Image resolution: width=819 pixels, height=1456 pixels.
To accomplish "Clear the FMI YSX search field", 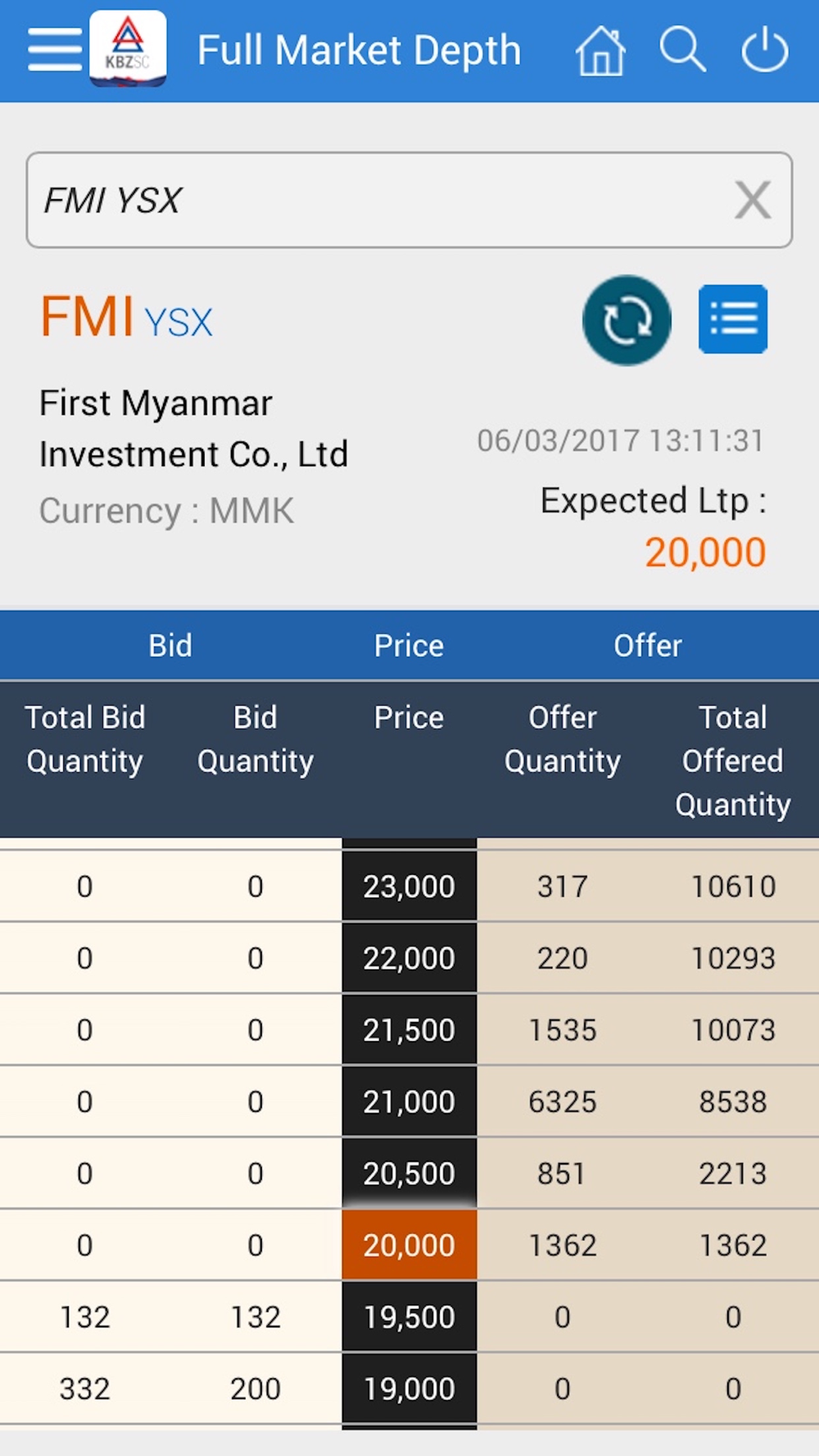I will coord(753,200).
